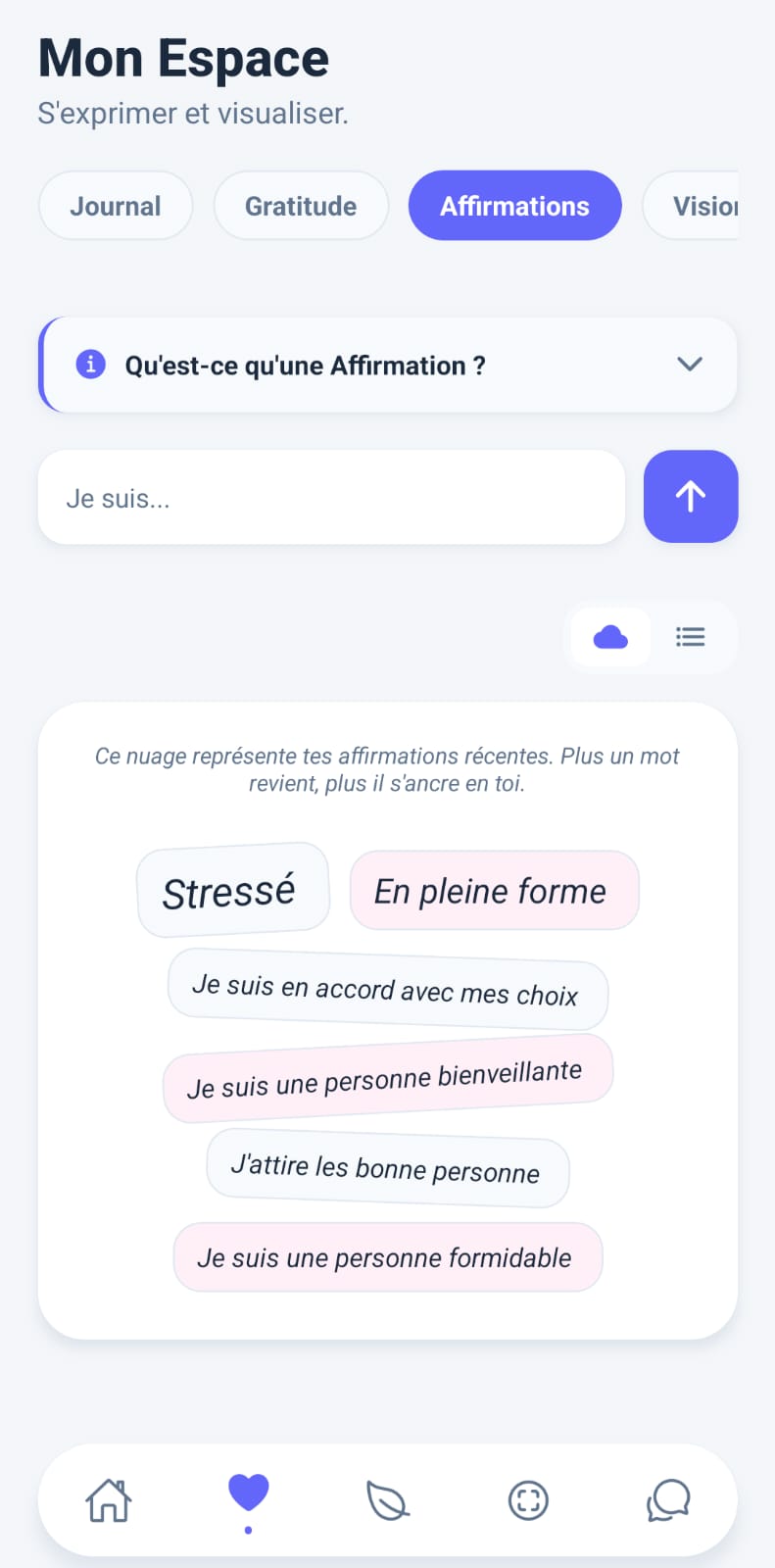Tap the info icon next to Affirmation question
The width and height of the screenshot is (775, 1568).
(x=90, y=364)
